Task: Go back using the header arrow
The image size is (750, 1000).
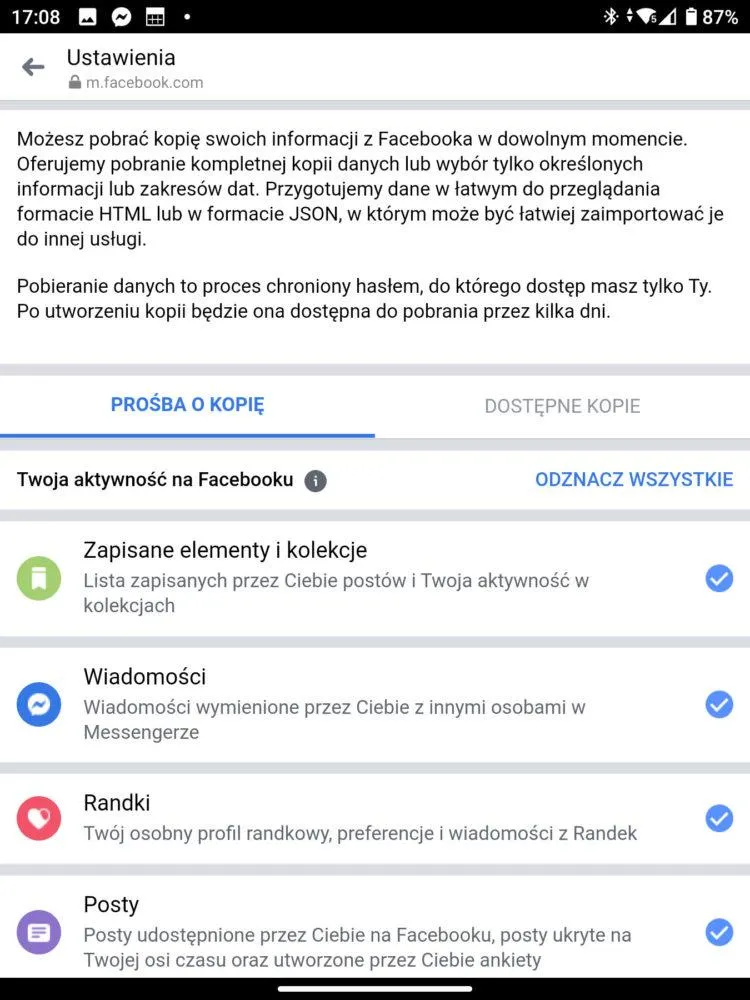Action: pyautogui.click(x=33, y=67)
